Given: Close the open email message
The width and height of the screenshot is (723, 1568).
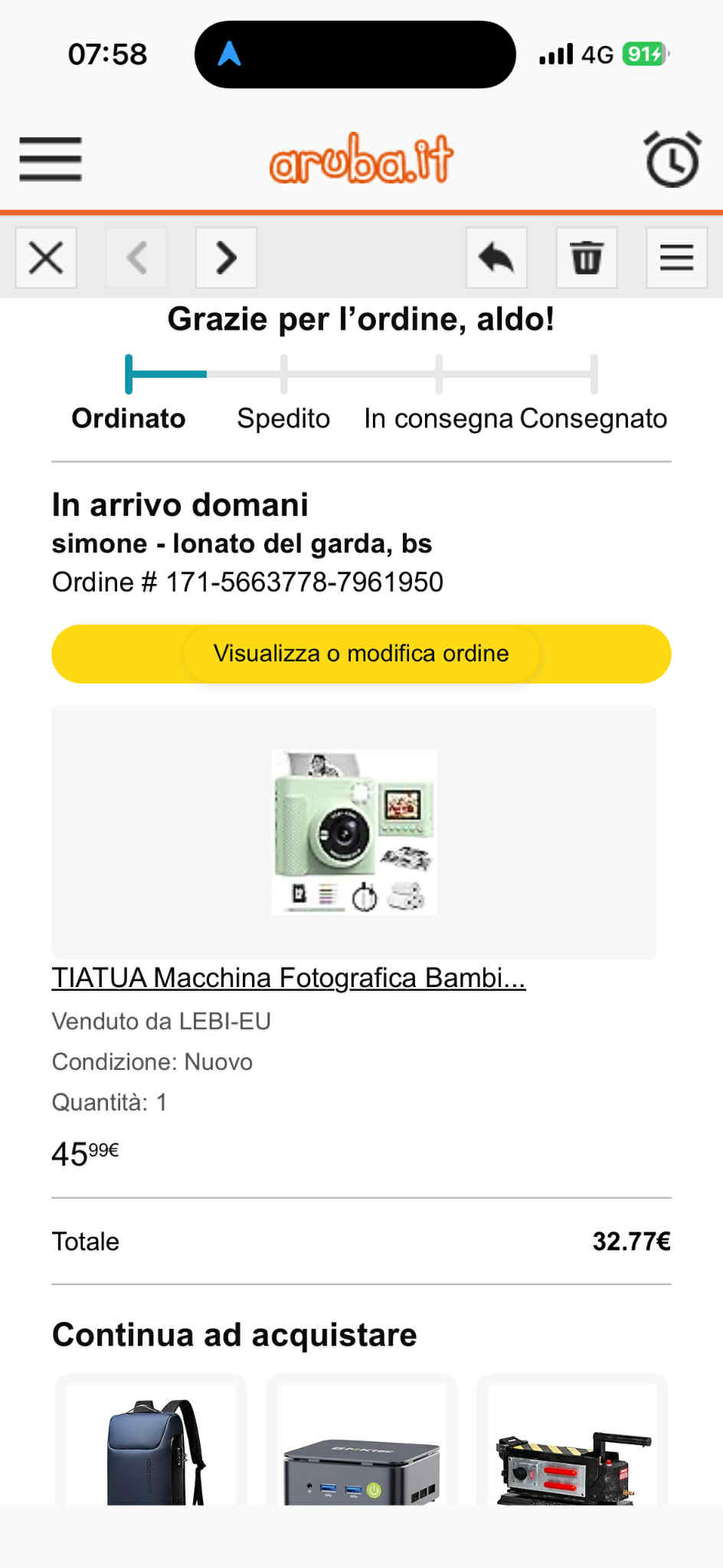Looking at the screenshot, I should [x=46, y=258].
